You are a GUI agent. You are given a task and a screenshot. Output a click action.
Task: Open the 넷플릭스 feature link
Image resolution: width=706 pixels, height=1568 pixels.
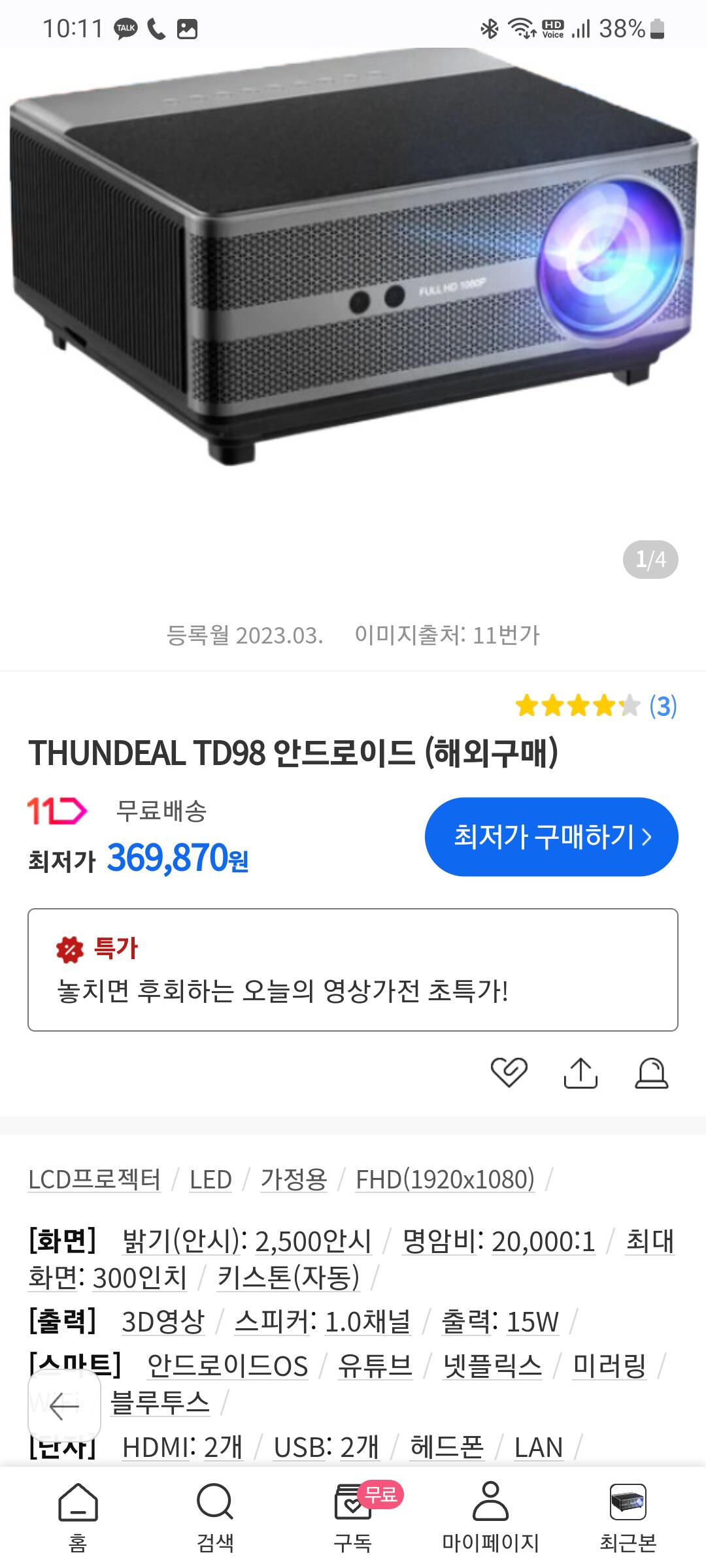tap(492, 1365)
